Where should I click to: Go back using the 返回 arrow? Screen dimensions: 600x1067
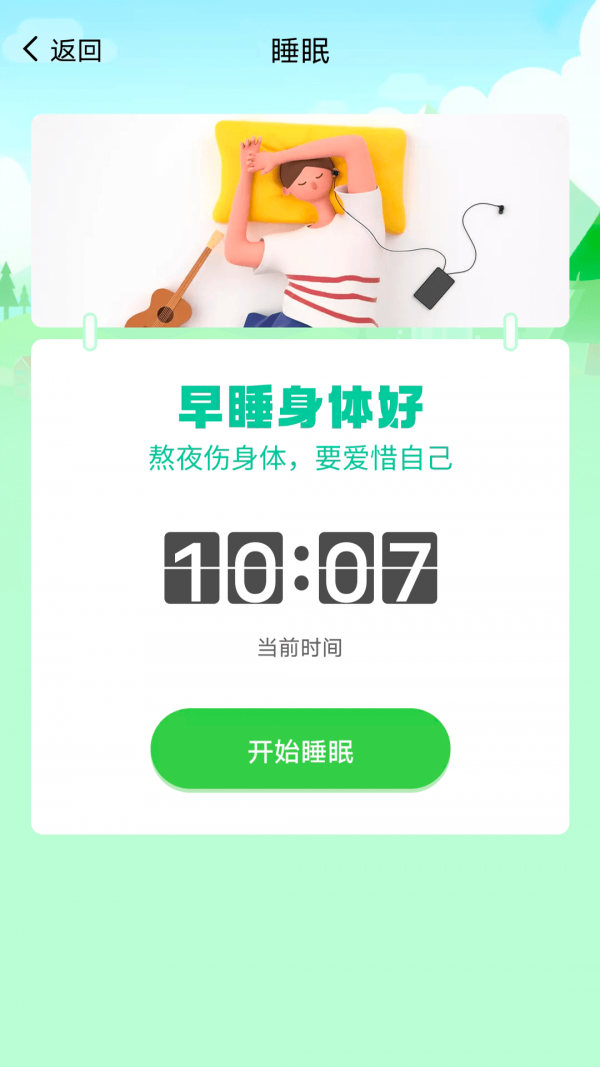click(33, 49)
